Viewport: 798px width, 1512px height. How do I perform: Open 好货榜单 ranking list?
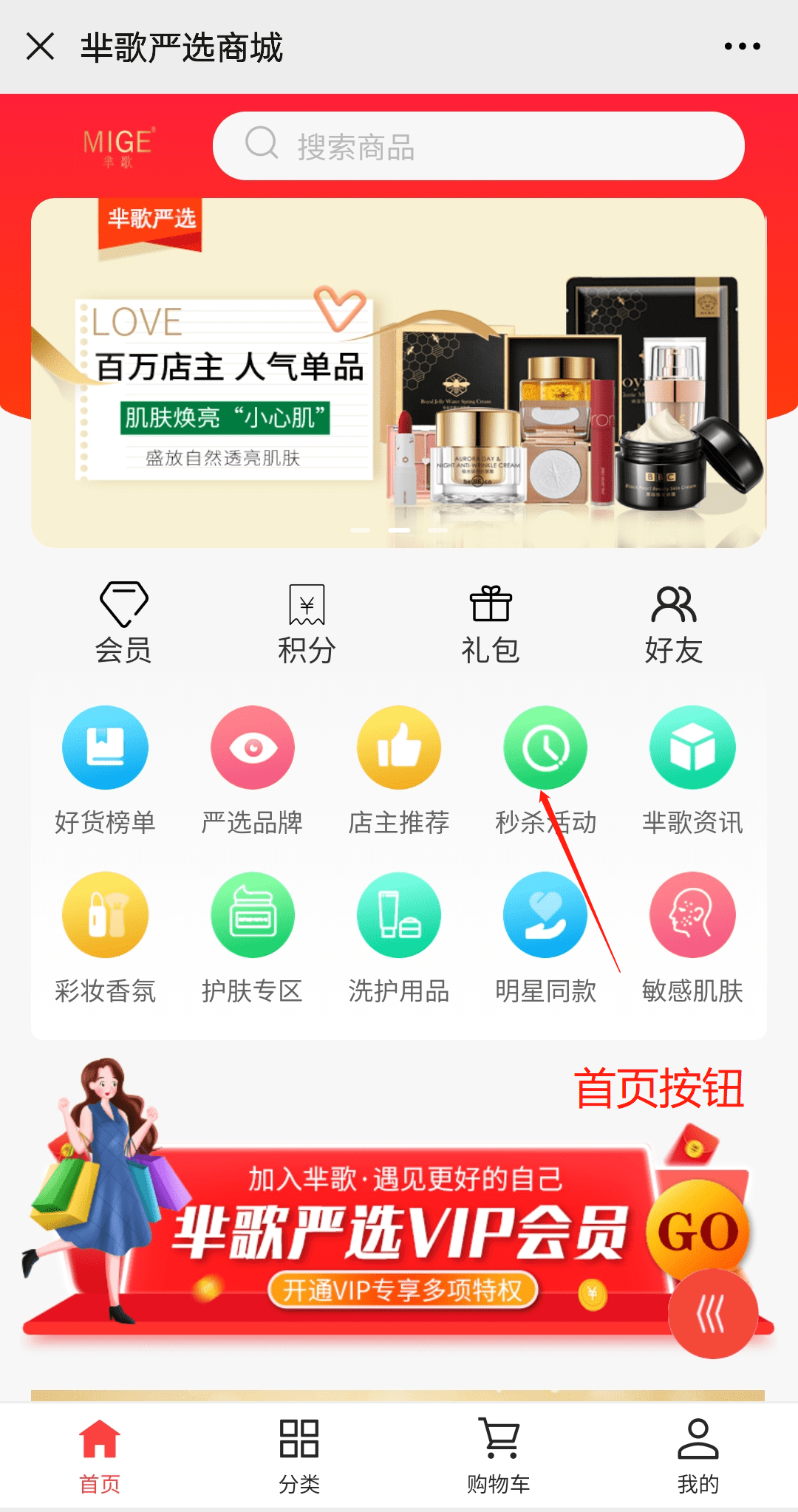[105, 768]
